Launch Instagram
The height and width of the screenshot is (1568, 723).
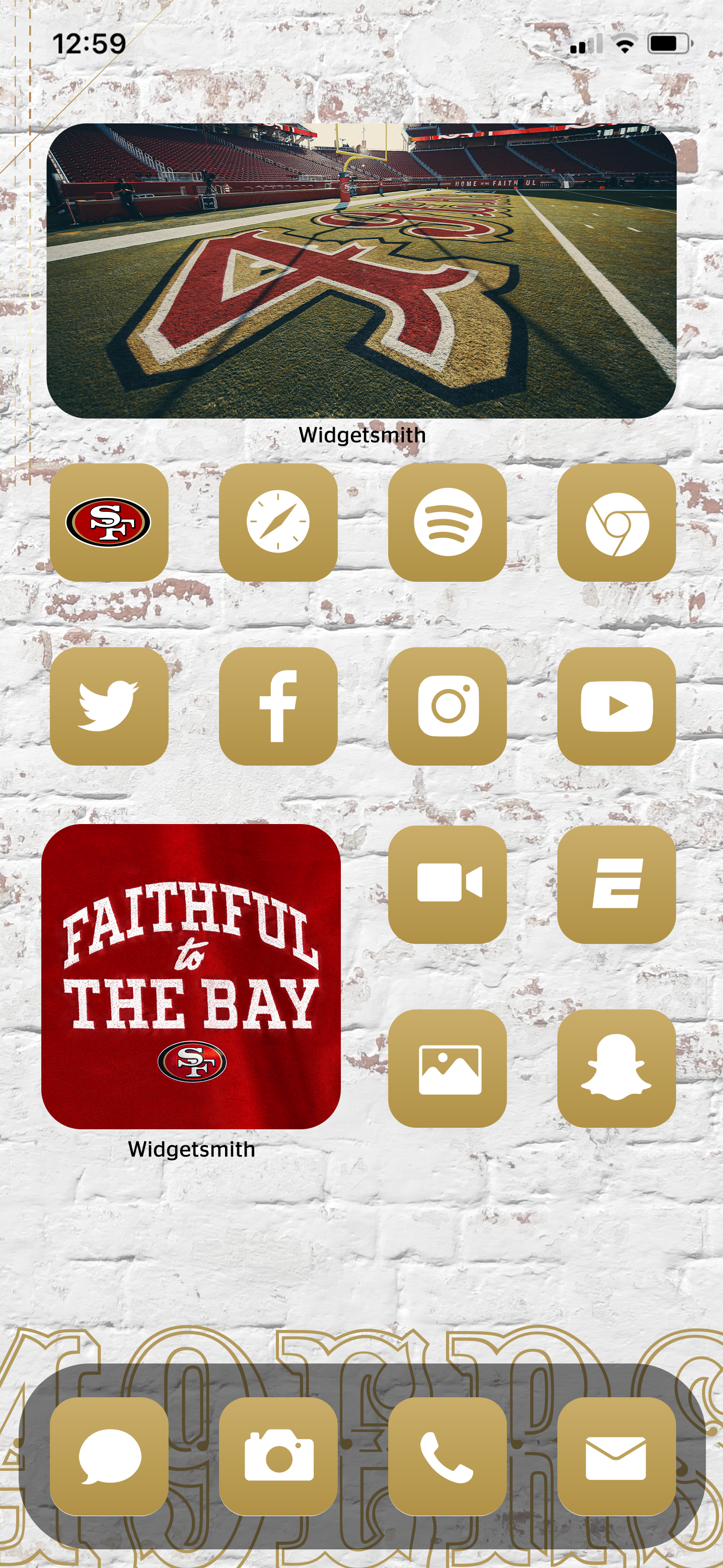[447, 706]
